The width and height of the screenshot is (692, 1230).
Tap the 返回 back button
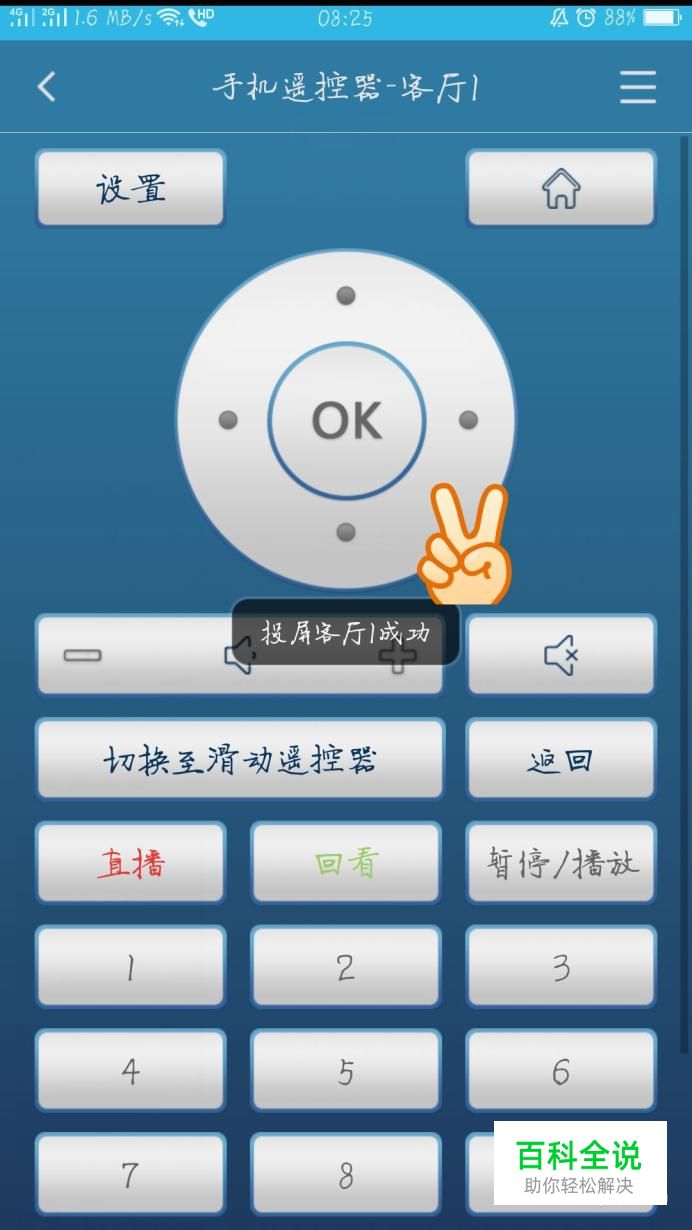[x=561, y=760]
